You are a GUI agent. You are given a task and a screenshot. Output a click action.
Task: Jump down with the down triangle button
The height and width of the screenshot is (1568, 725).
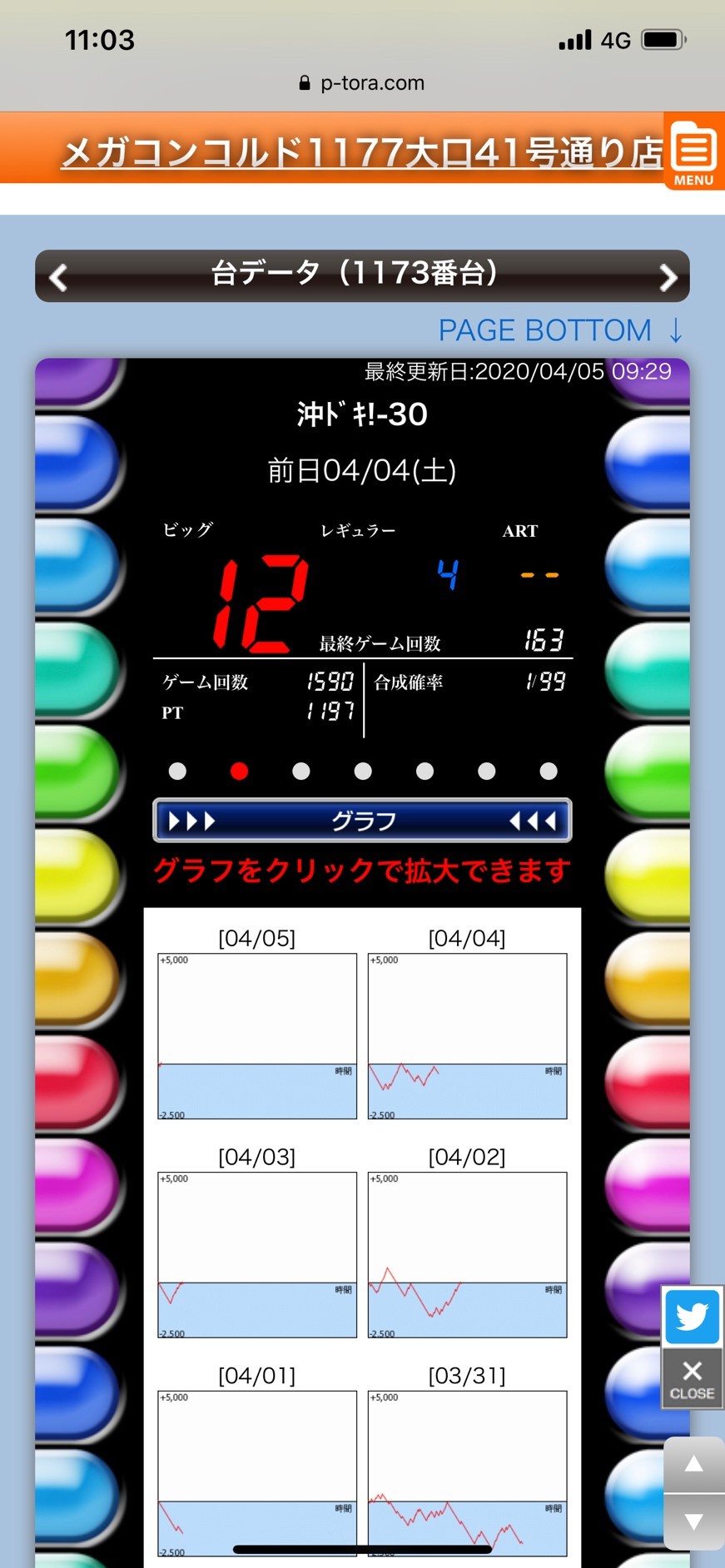click(x=693, y=1521)
